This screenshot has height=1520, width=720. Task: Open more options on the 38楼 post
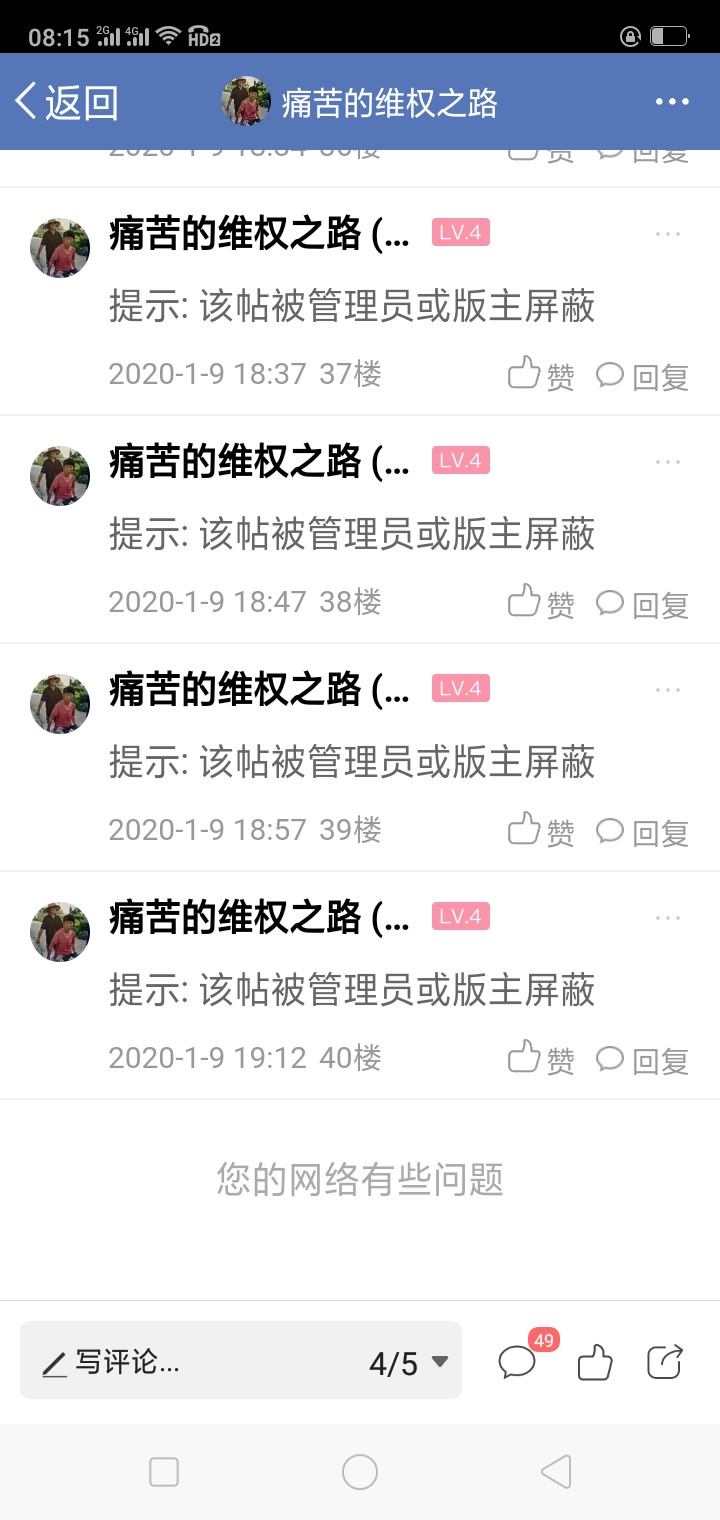coord(667,462)
